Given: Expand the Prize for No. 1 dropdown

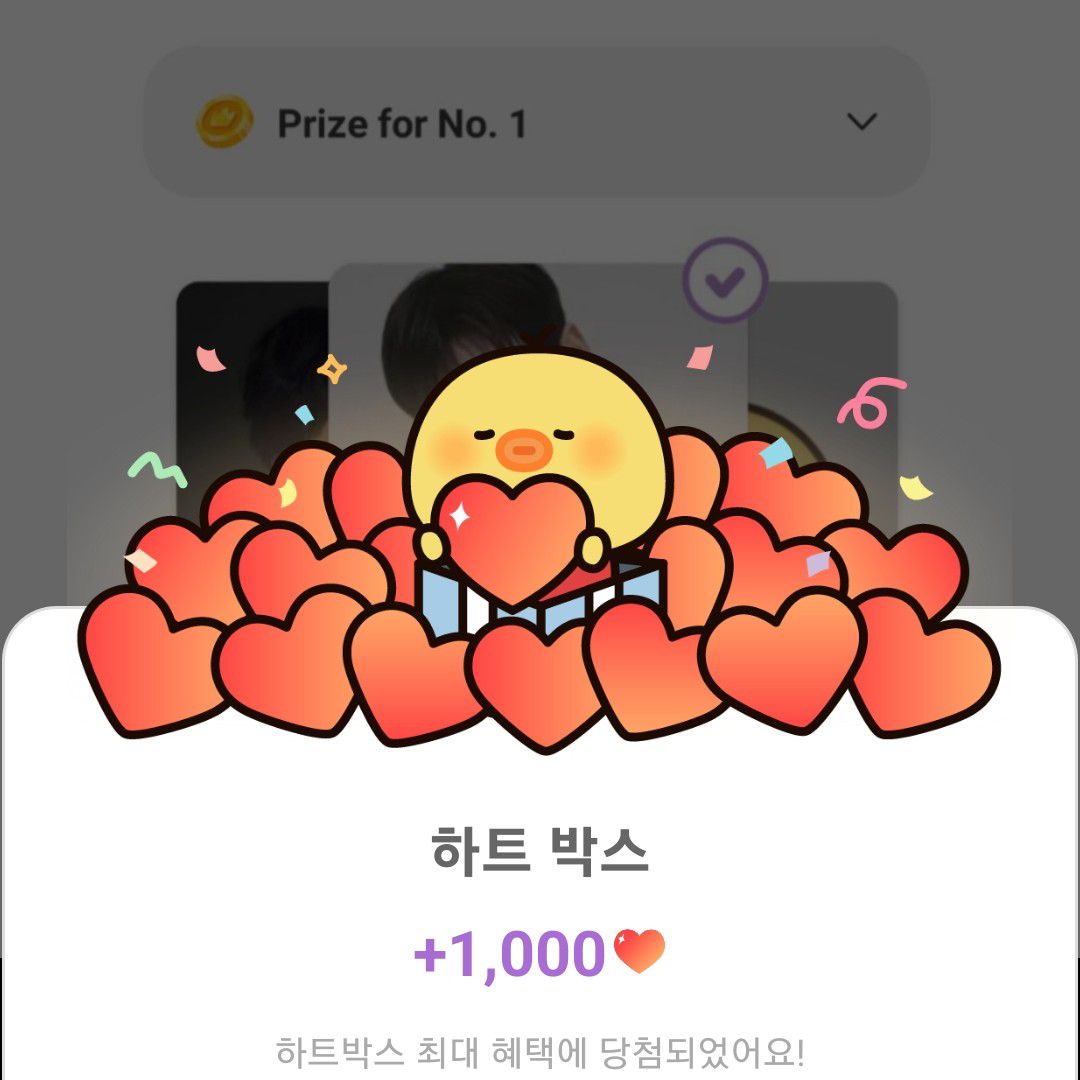Looking at the screenshot, I should click(x=860, y=122).
